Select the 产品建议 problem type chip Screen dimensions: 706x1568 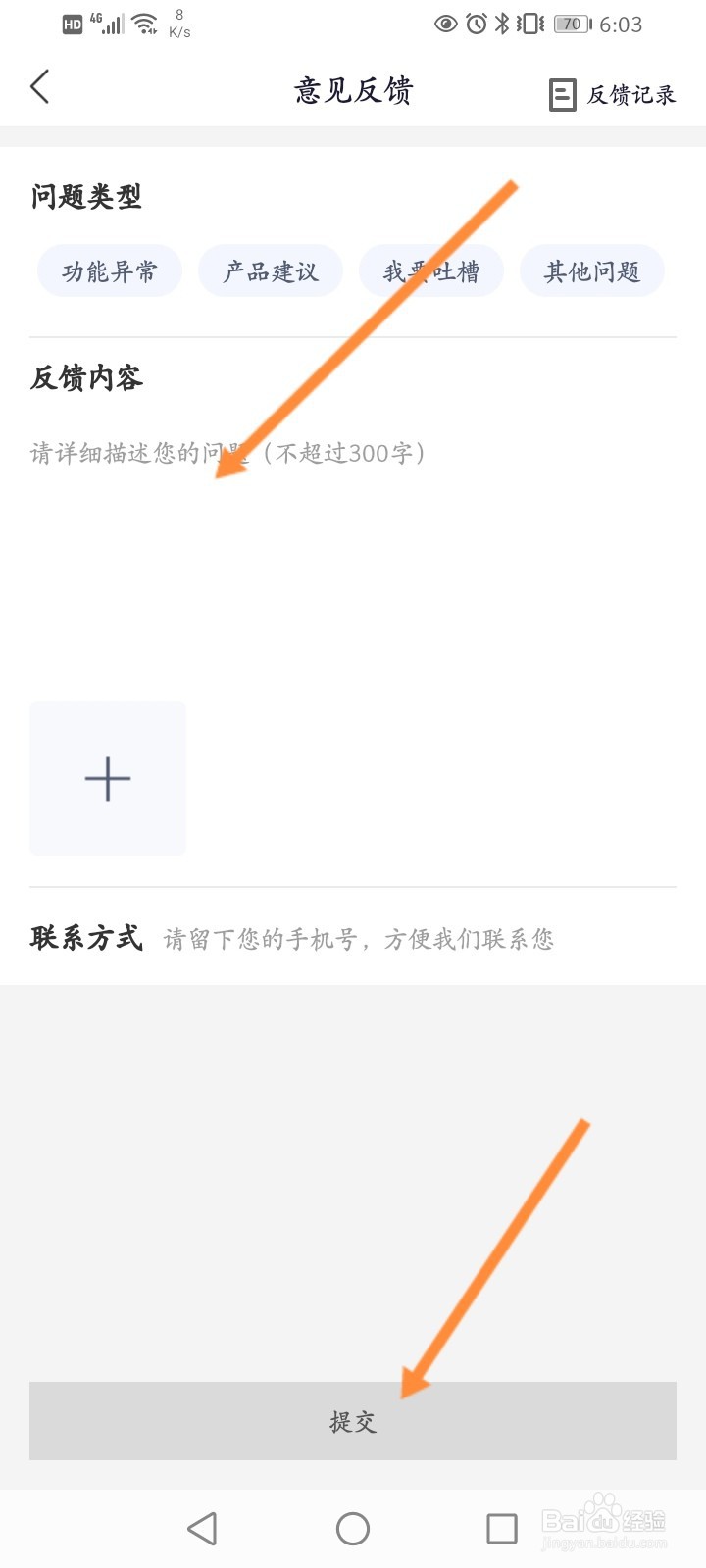tap(271, 270)
